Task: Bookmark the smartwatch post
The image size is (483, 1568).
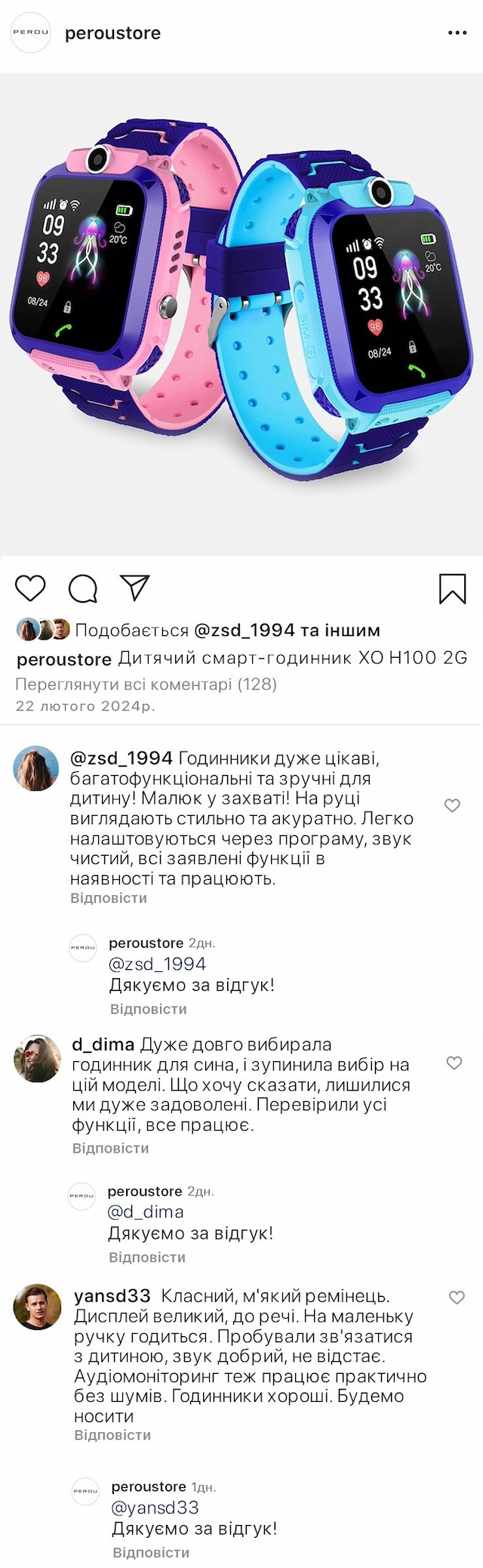Action: coord(452,588)
